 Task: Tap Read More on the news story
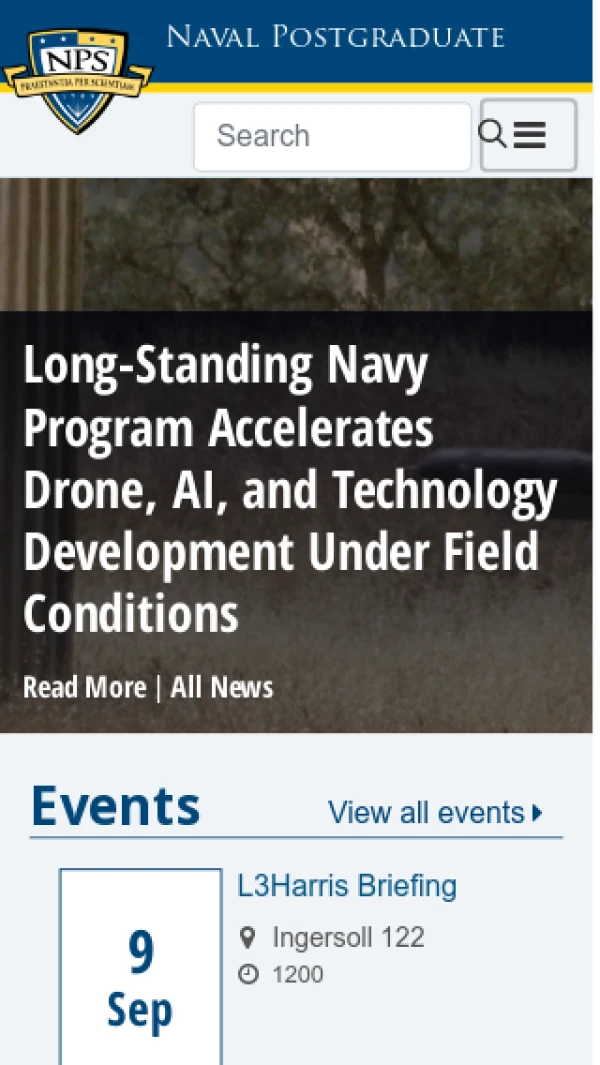pyautogui.click(x=84, y=688)
